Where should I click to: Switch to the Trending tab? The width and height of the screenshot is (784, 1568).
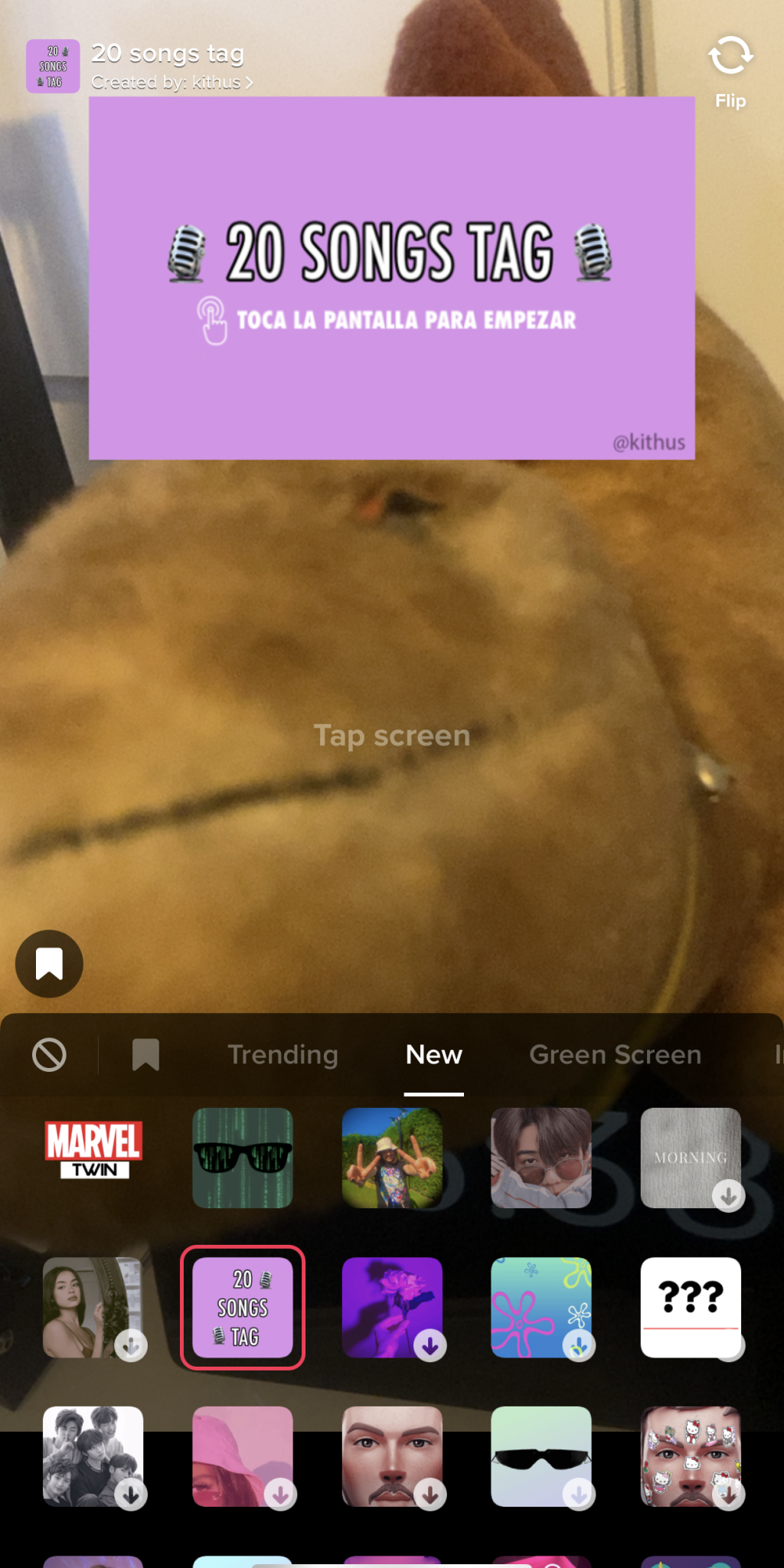[283, 1055]
